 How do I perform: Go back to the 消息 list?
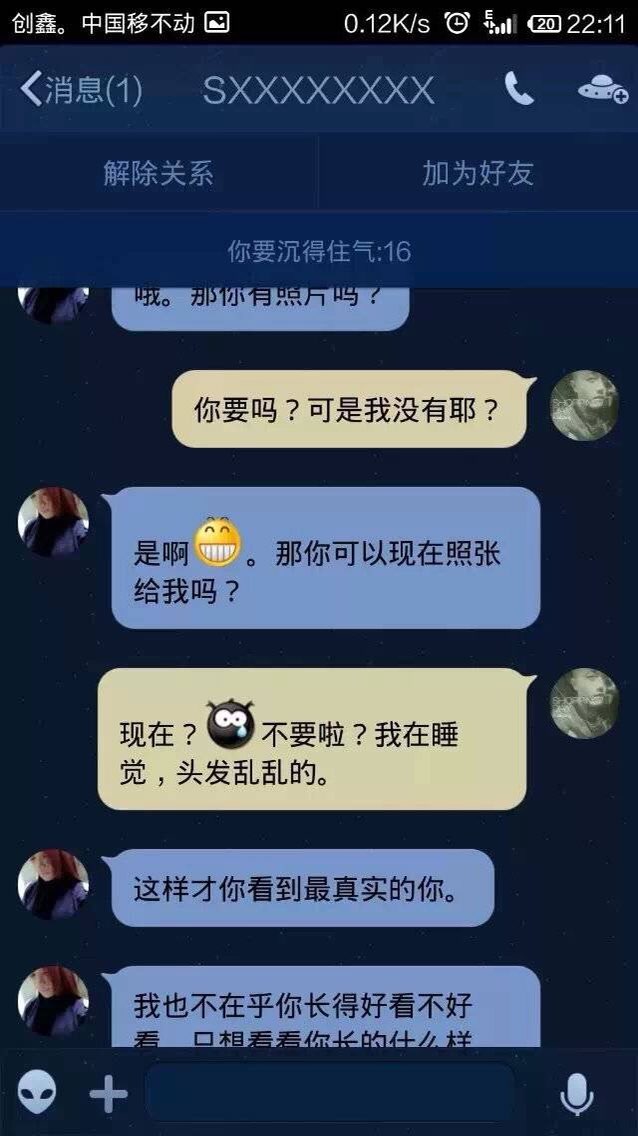(x=80, y=90)
